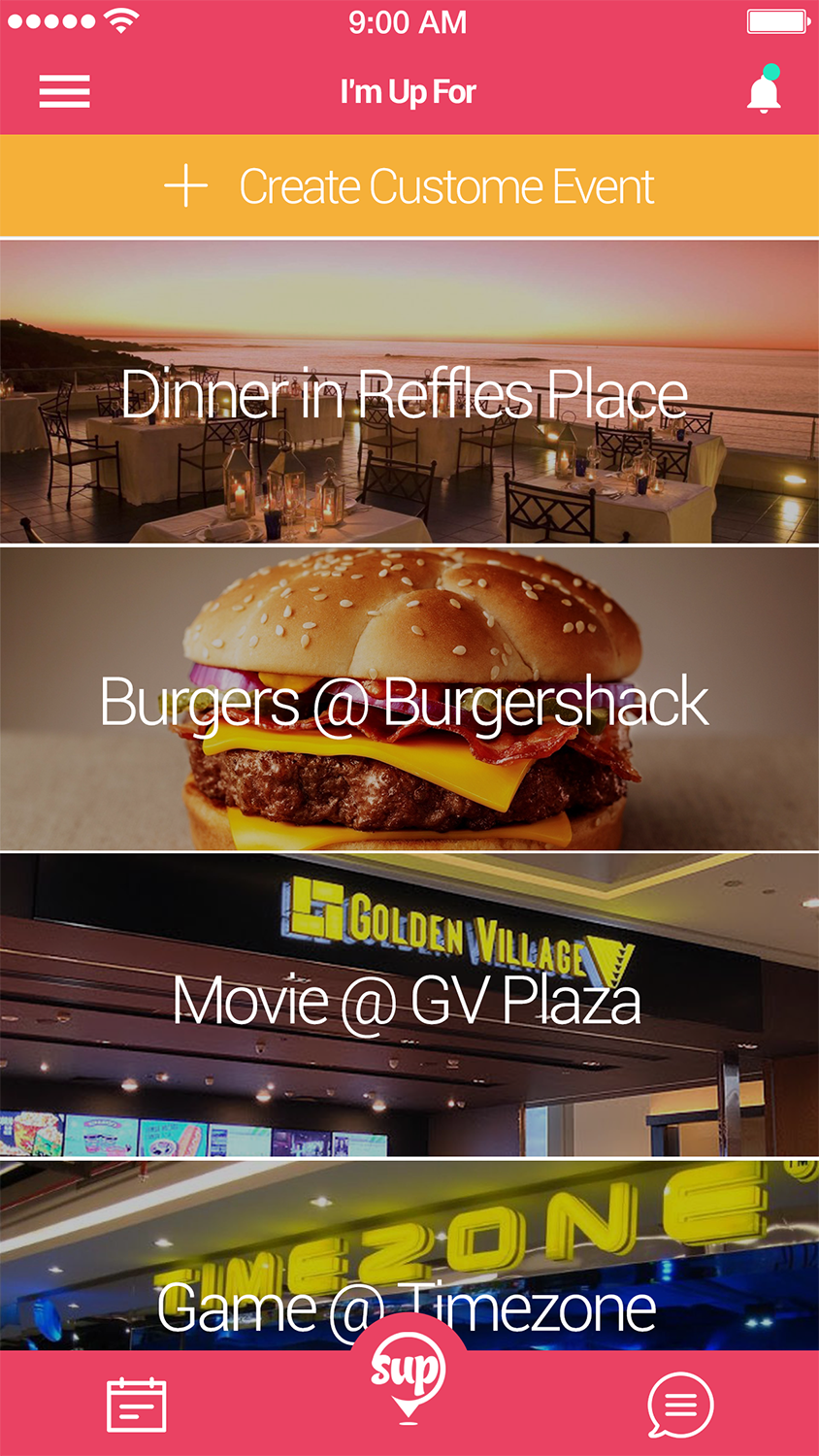Select the Burgers @ Burgershack card

point(408,701)
